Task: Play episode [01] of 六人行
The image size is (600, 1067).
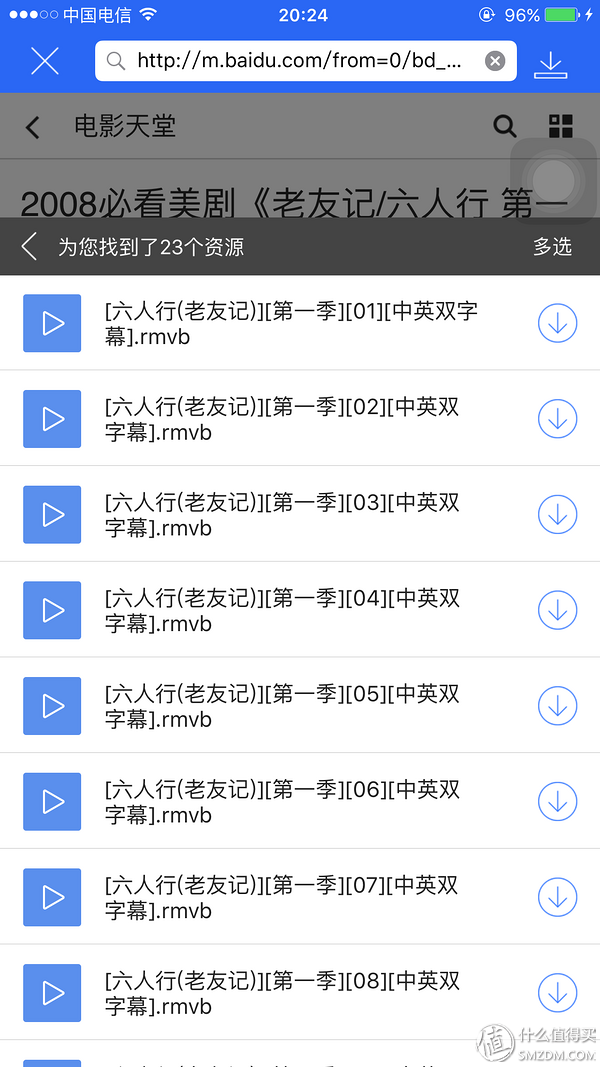Action: [x=52, y=323]
